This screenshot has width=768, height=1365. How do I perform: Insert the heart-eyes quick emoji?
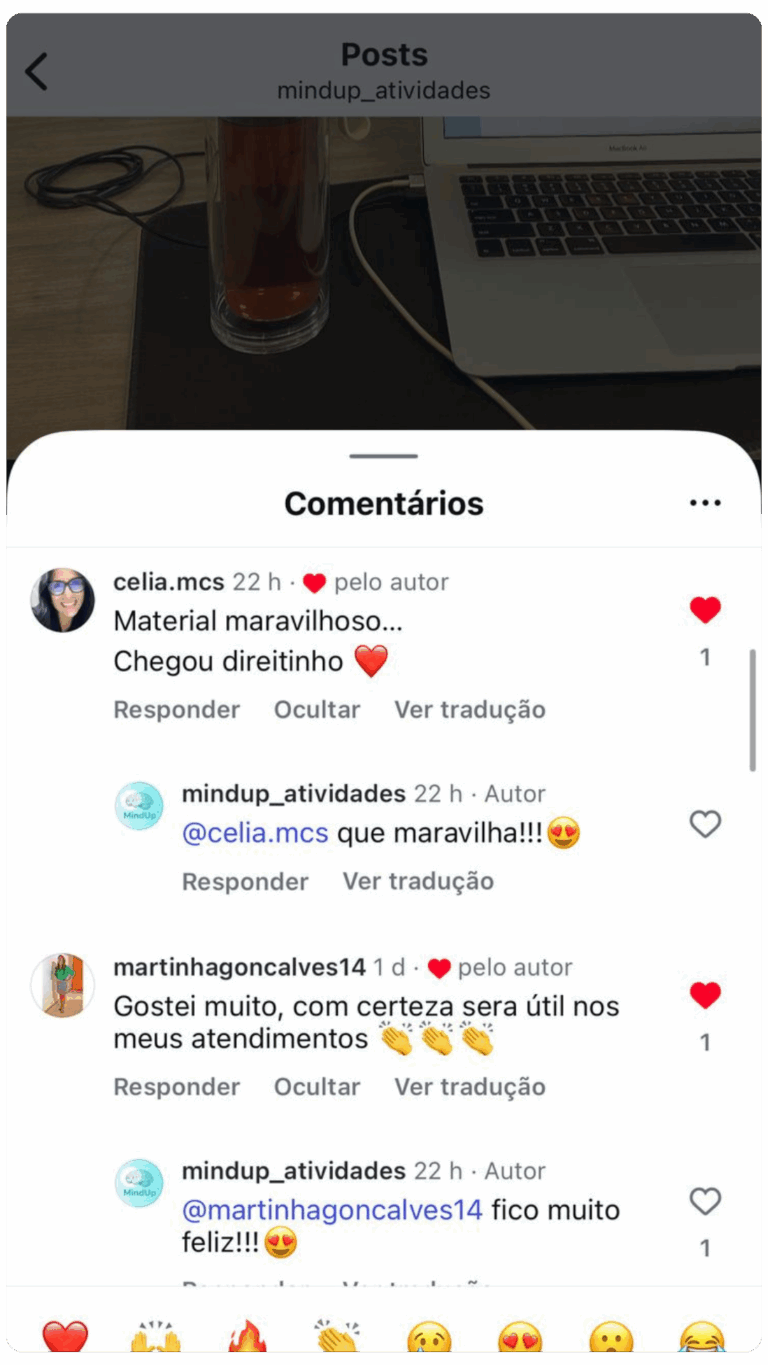(x=519, y=1335)
